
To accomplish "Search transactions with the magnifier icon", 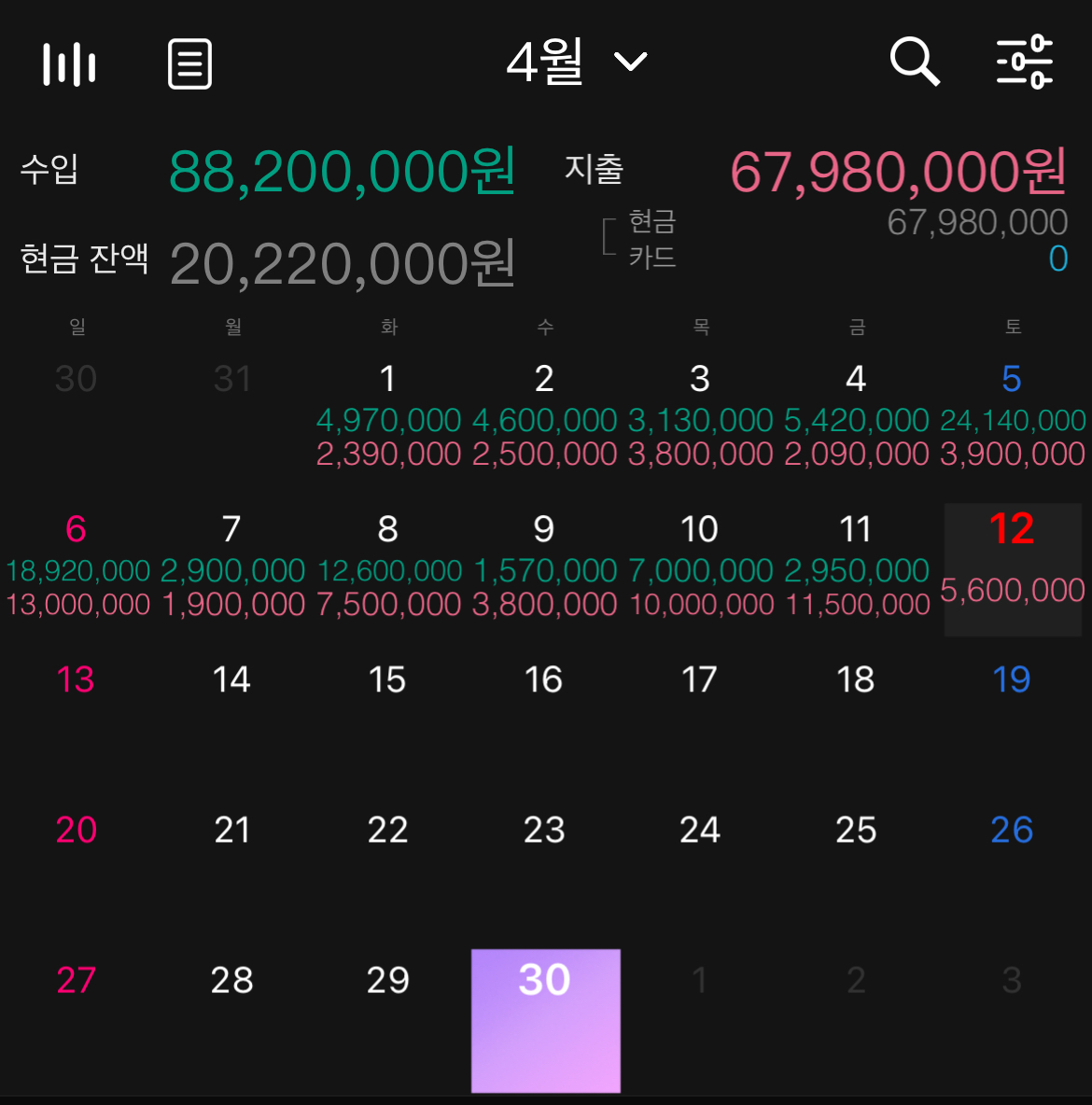I will click(x=914, y=63).
